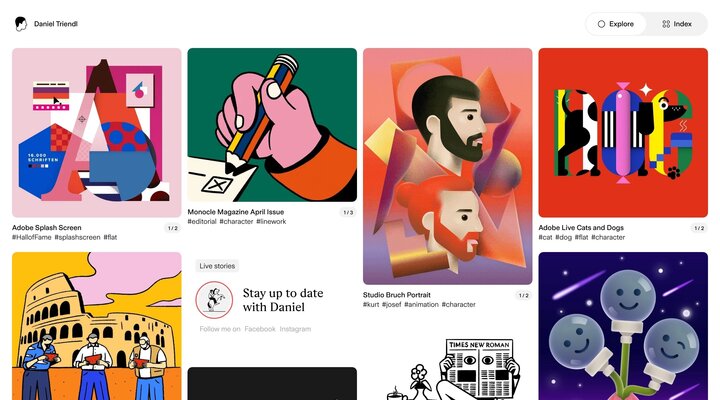Open Daniel Triendl home link

(x=50, y=23)
